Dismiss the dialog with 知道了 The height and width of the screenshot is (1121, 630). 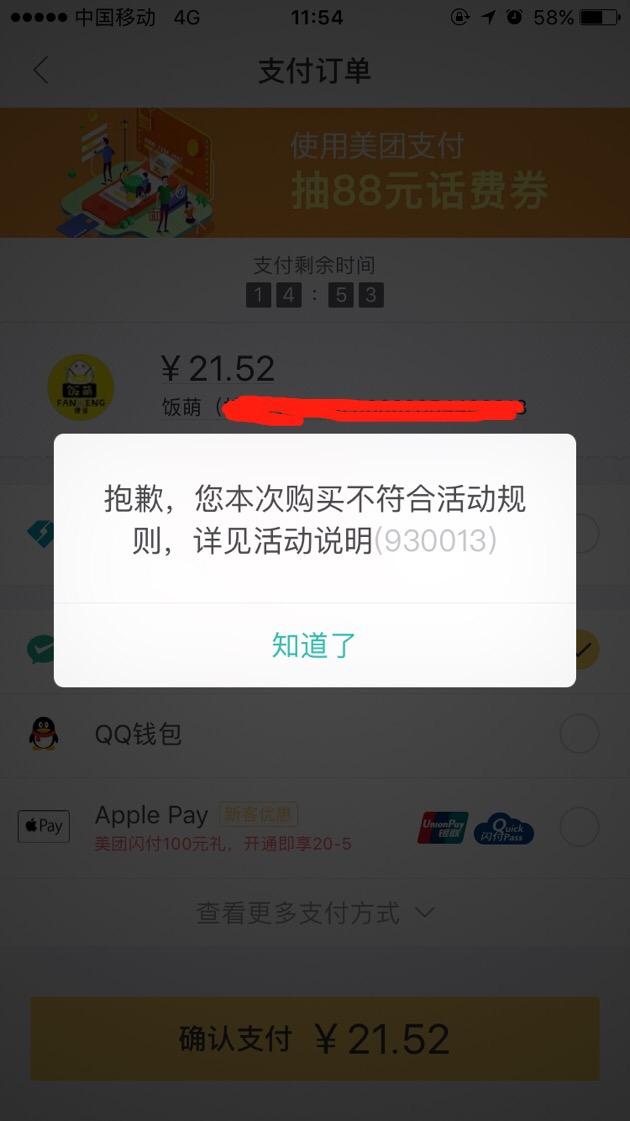click(314, 645)
